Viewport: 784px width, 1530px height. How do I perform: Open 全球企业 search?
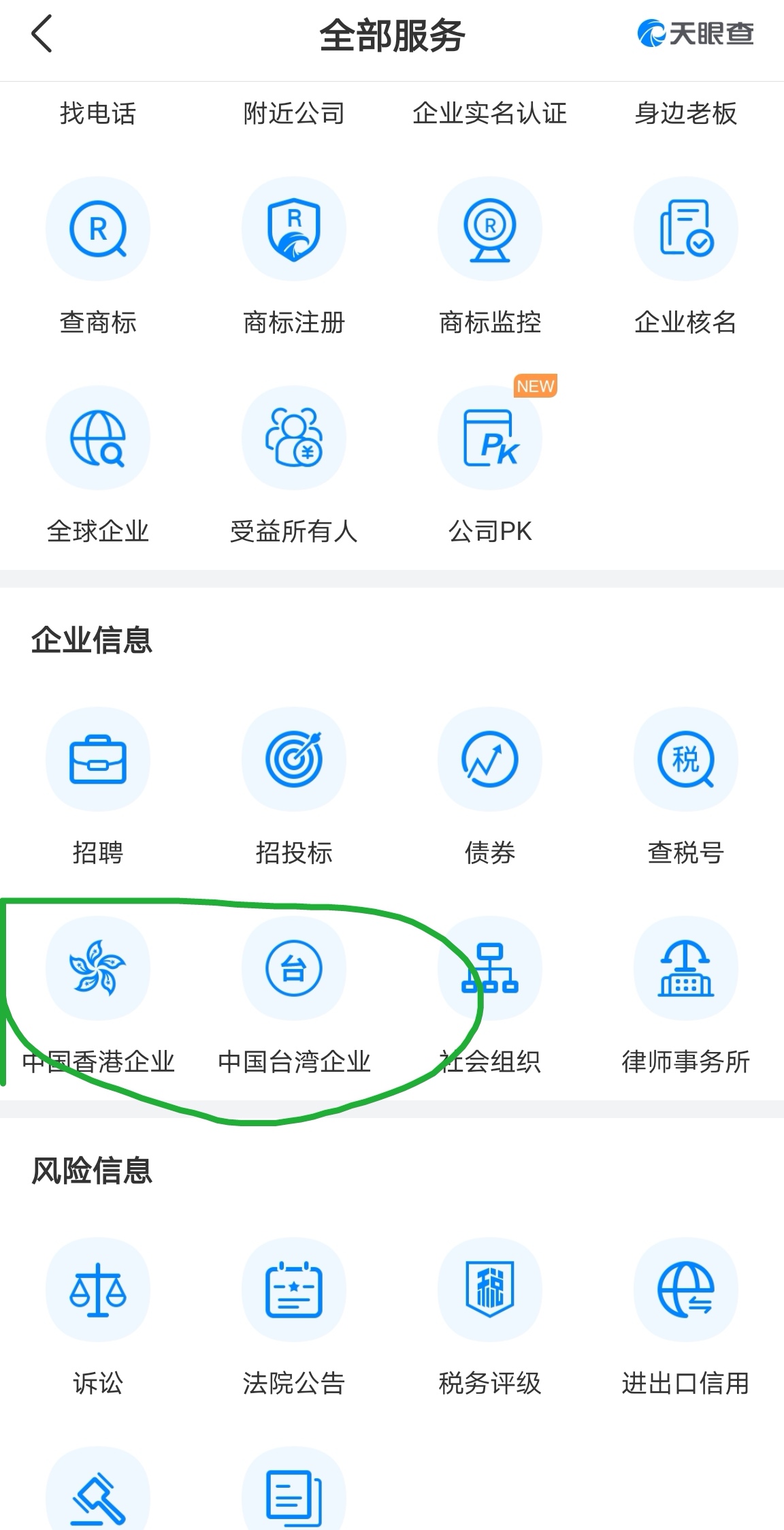click(98, 438)
